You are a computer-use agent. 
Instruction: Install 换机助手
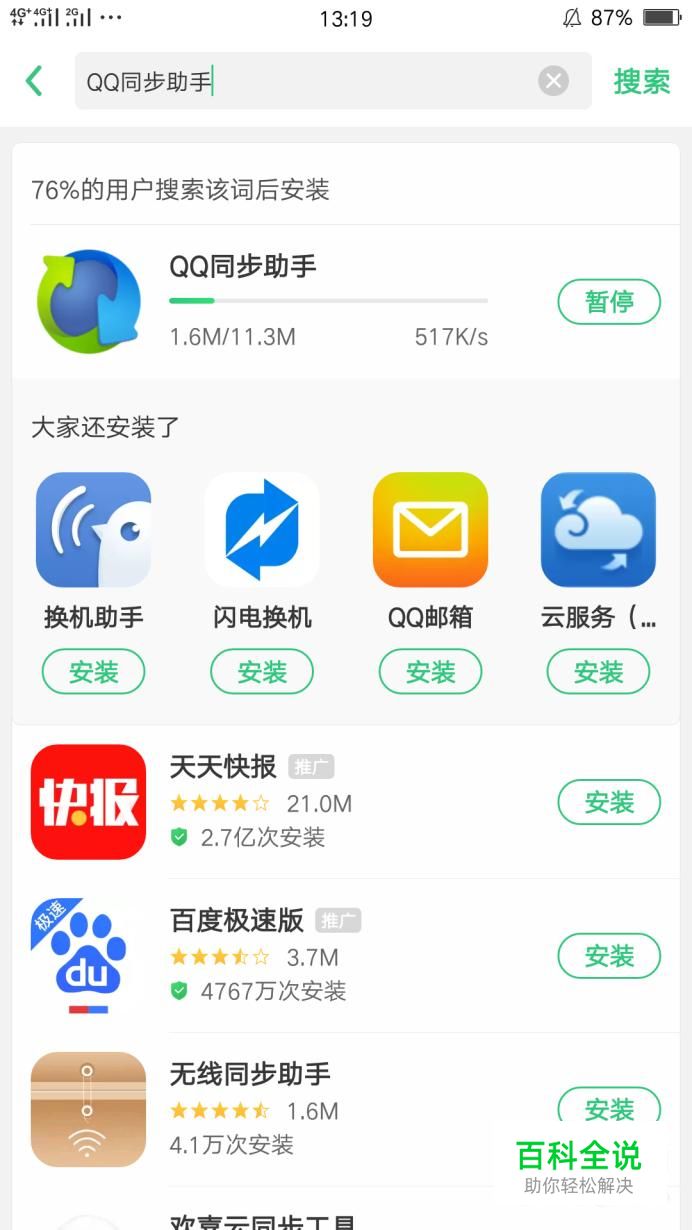coord(93,672)
